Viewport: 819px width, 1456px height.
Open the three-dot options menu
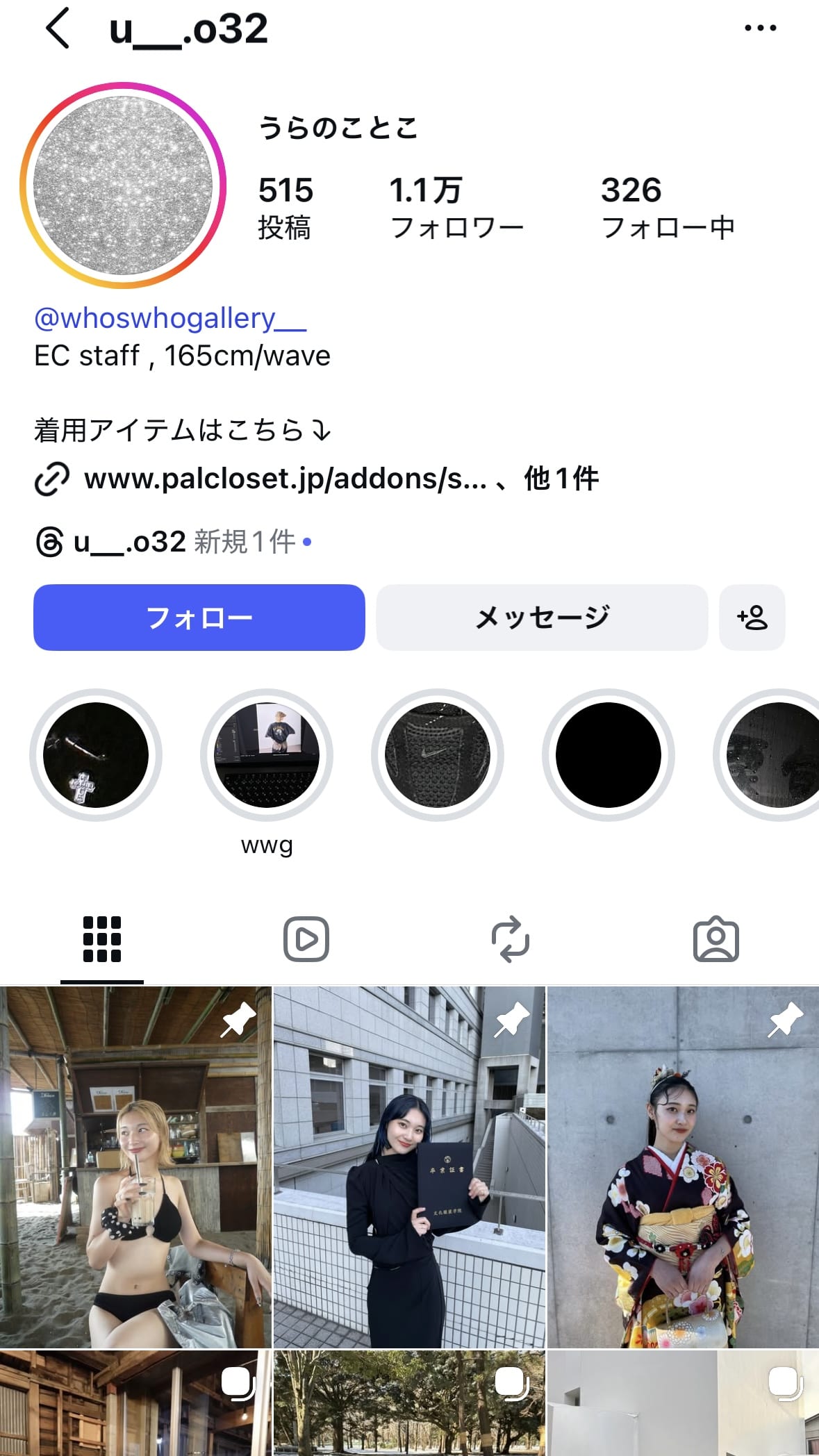[760, 28]
